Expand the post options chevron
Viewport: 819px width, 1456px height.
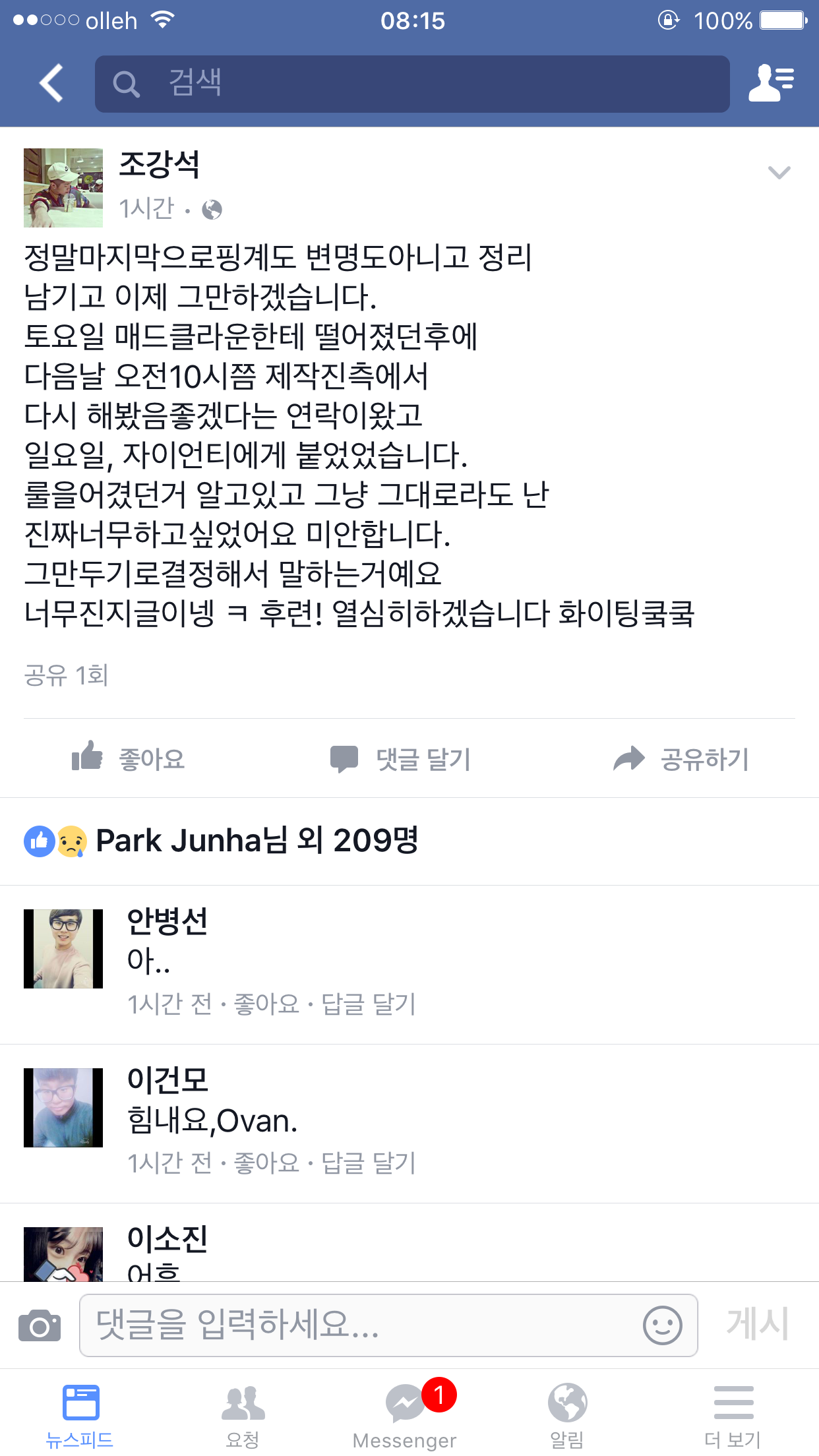[779, 173]
